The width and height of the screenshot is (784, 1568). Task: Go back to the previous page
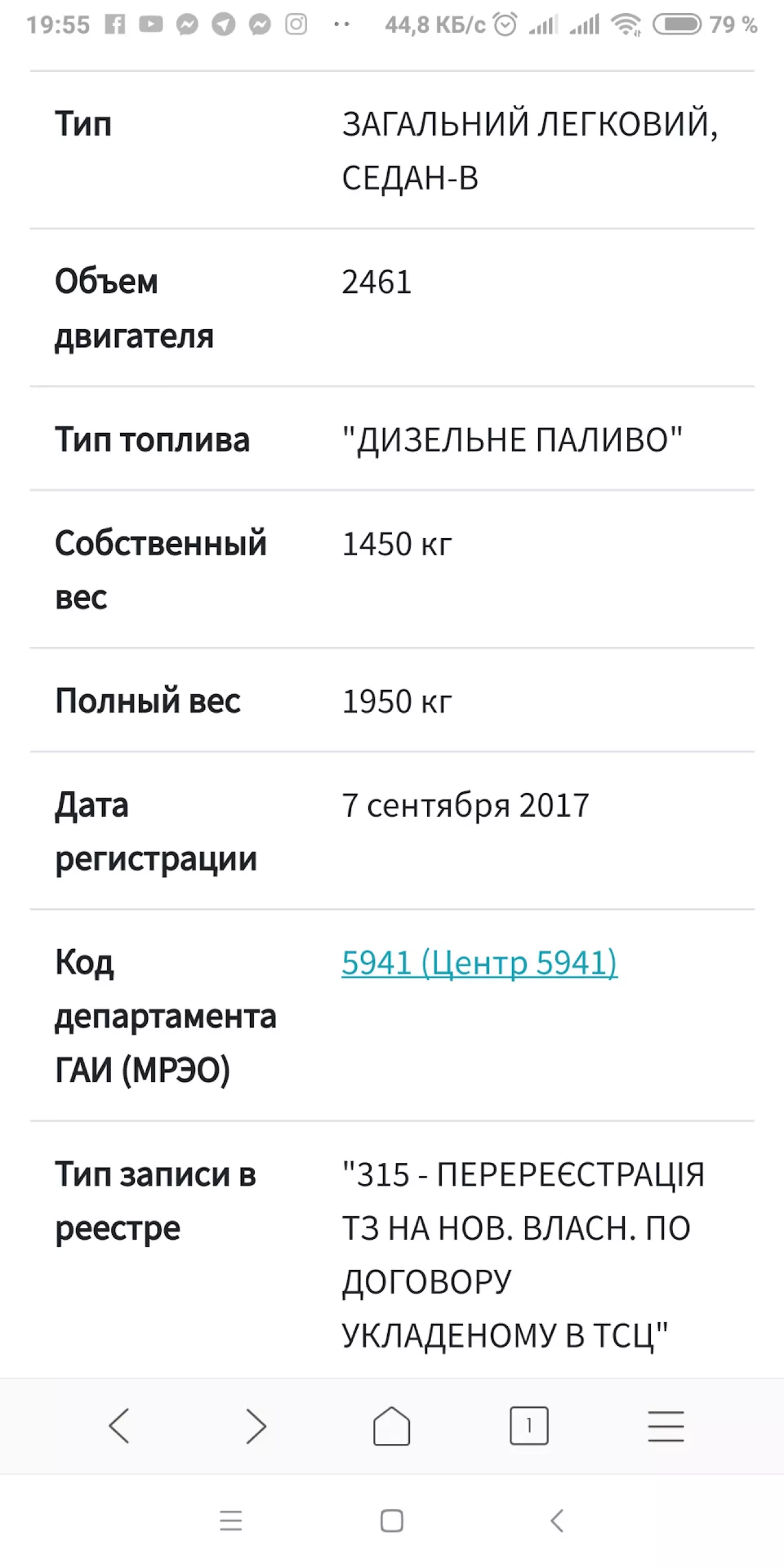click(119, 1425)
